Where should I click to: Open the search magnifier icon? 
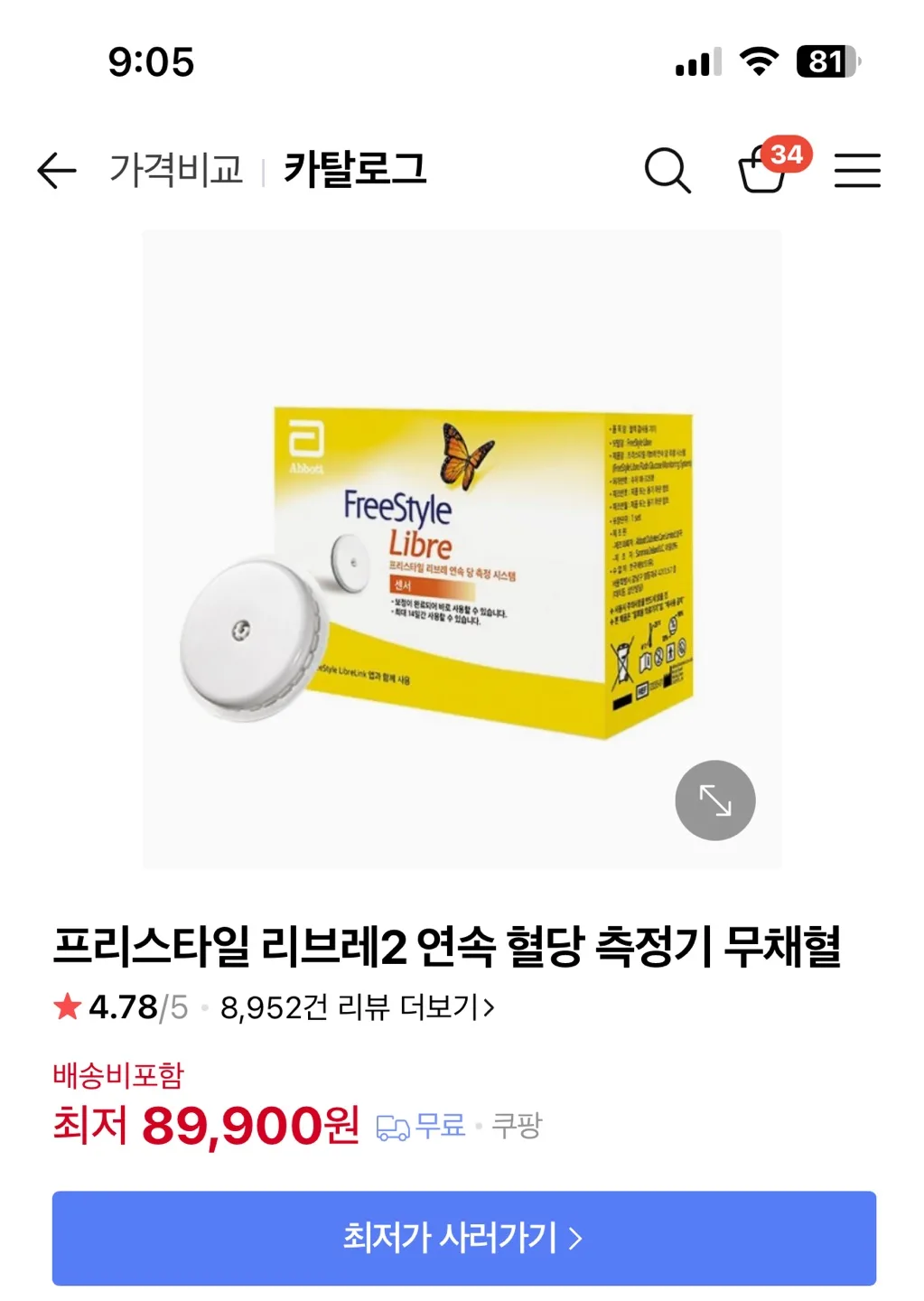pos(667,170)
